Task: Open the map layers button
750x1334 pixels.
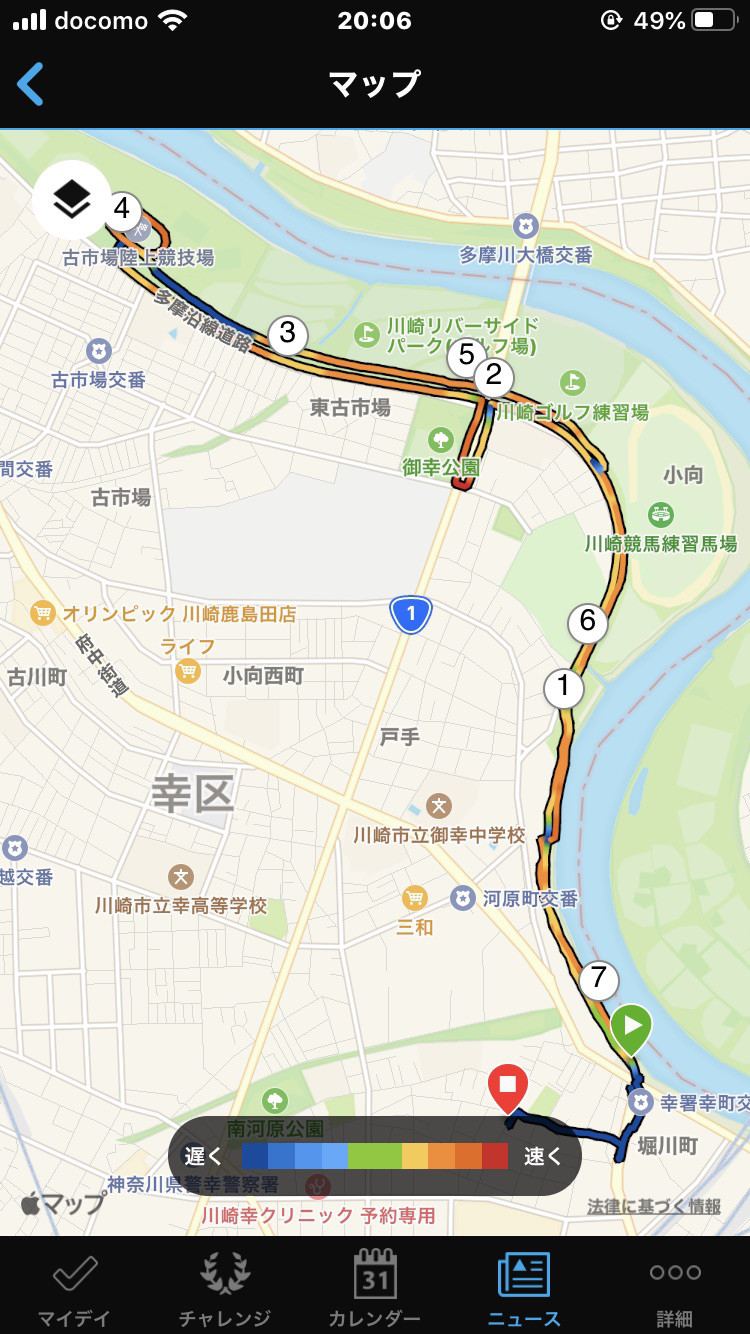Action: pos(72,200)
